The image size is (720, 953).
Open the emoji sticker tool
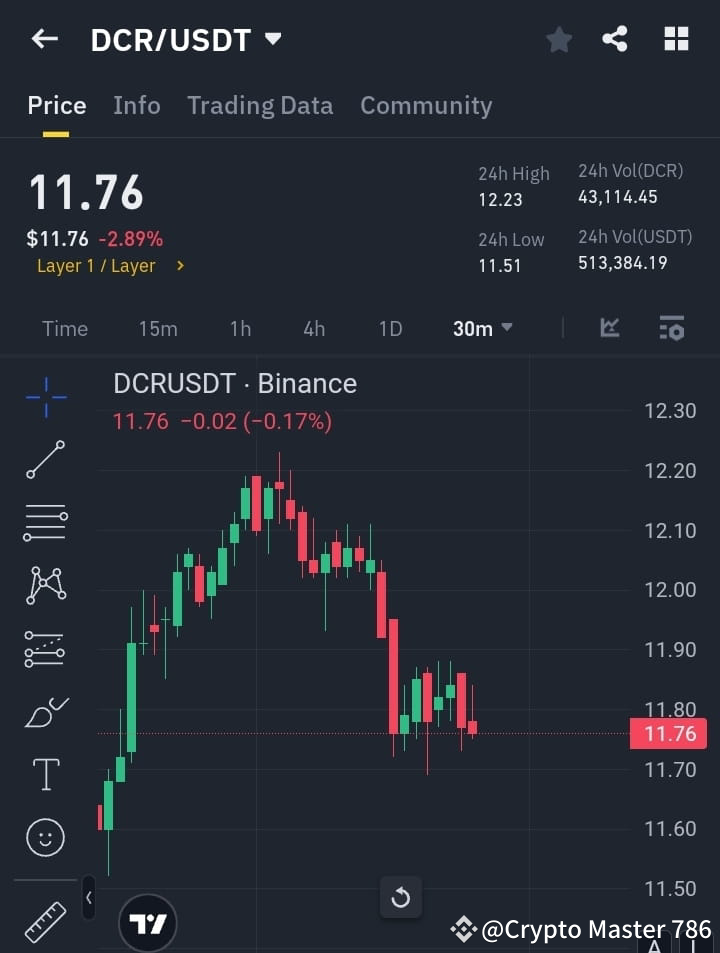pos(45,837)
